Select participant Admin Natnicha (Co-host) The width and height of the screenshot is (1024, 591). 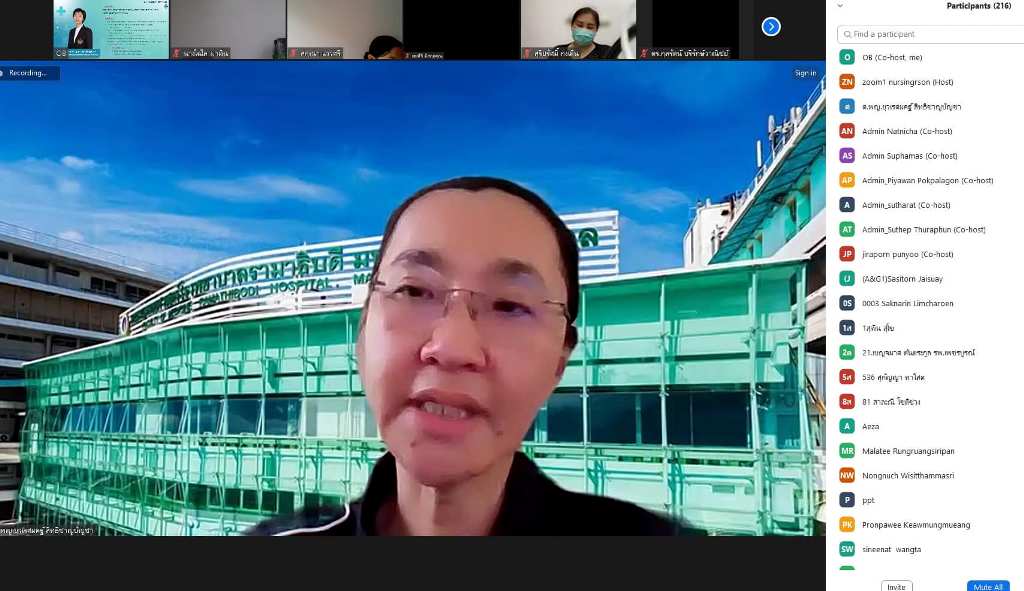pyautogui.click(x=906, y=131)
